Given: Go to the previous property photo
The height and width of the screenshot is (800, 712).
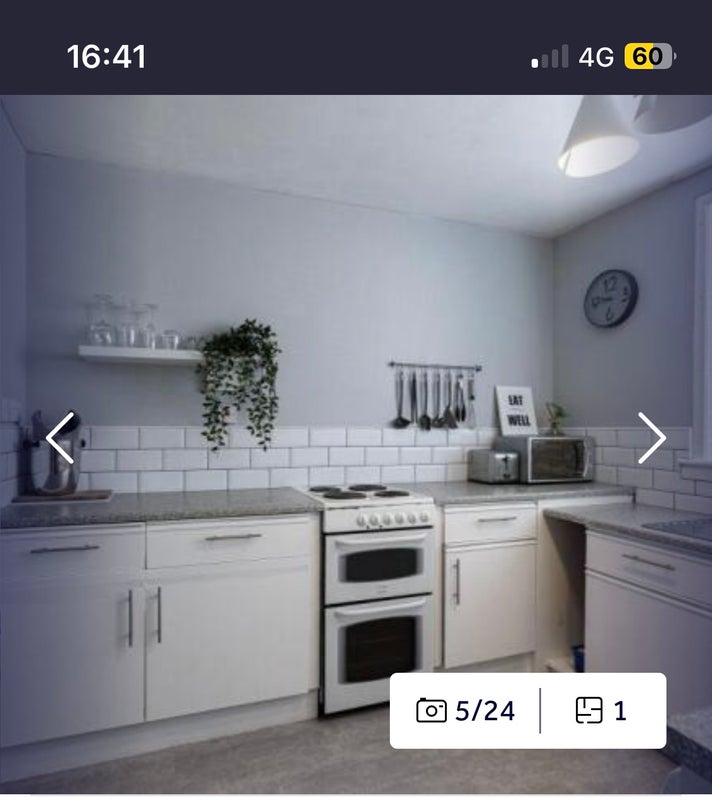Looking at the screenshot, I should pyautogui.click(x=60, y=438).
